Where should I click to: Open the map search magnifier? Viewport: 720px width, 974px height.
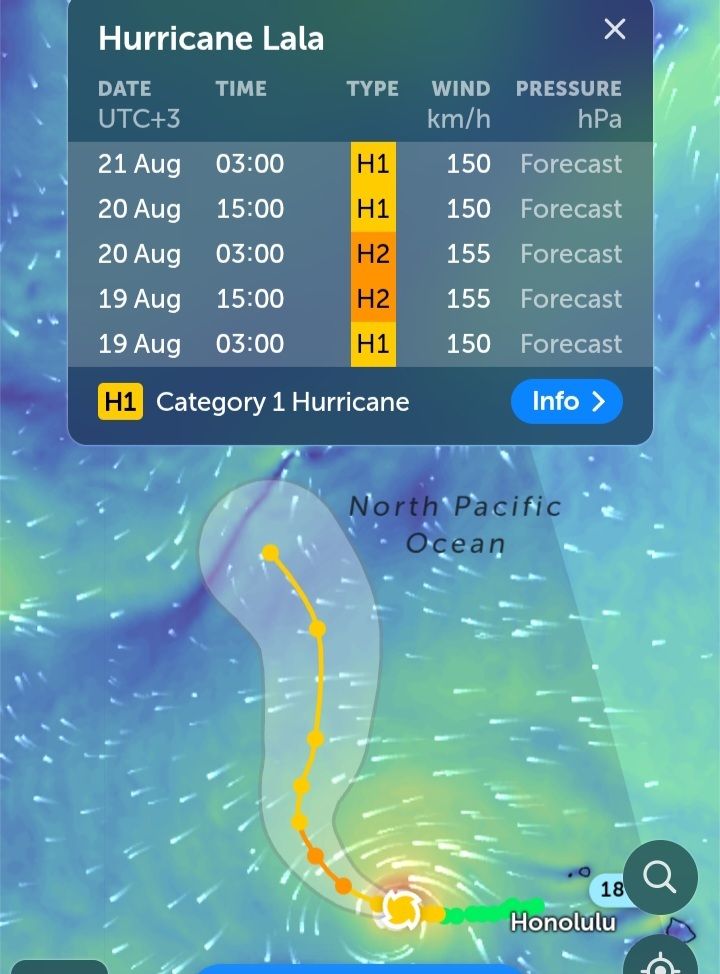(660, 877)
